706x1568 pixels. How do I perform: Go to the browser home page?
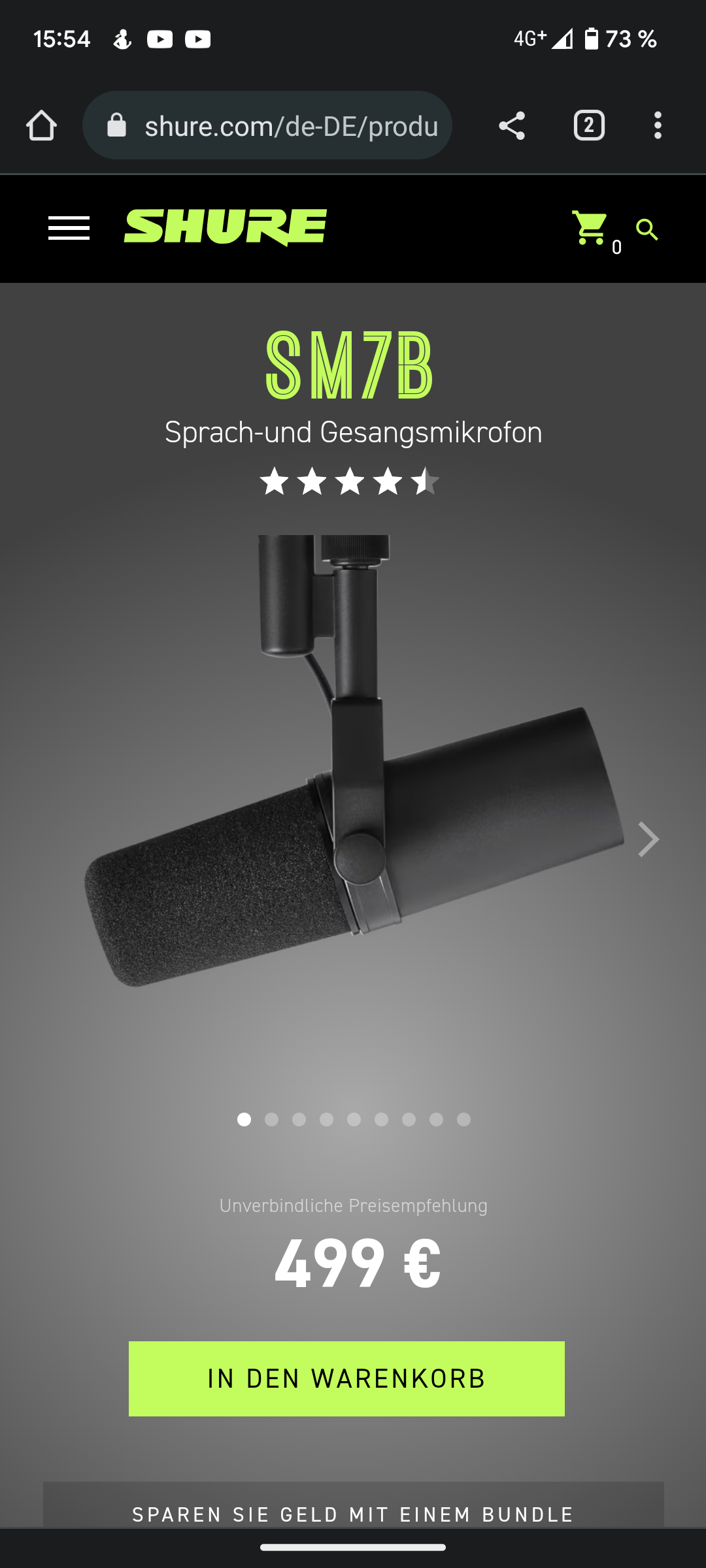pyautogui.click(x=41, y=125)
